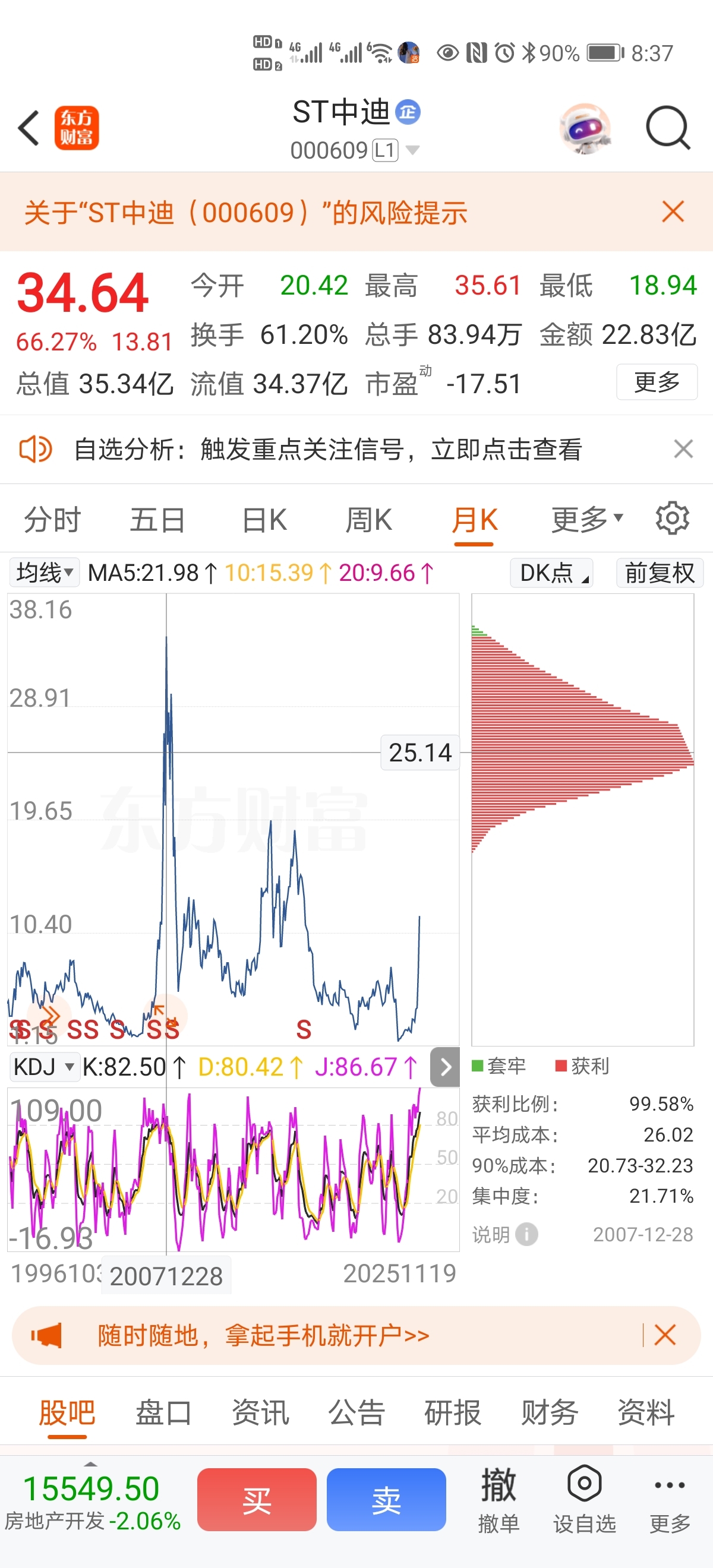Image resolution: width=713 pixels, height=1568 pixels.
Task: Close the 自选分析 signal notice
Action: 683,449
